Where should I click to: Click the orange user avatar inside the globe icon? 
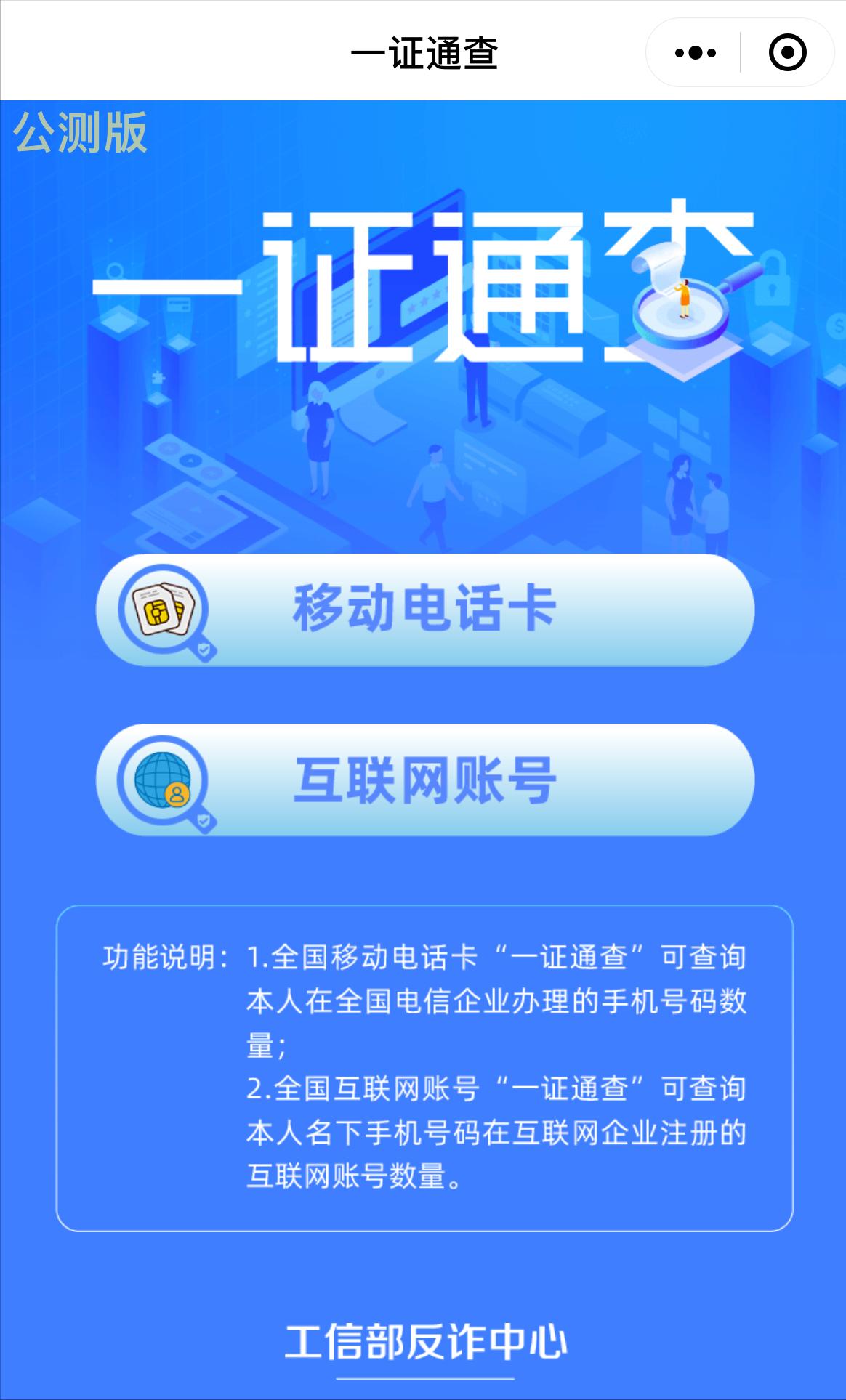[x=179, y=794]
